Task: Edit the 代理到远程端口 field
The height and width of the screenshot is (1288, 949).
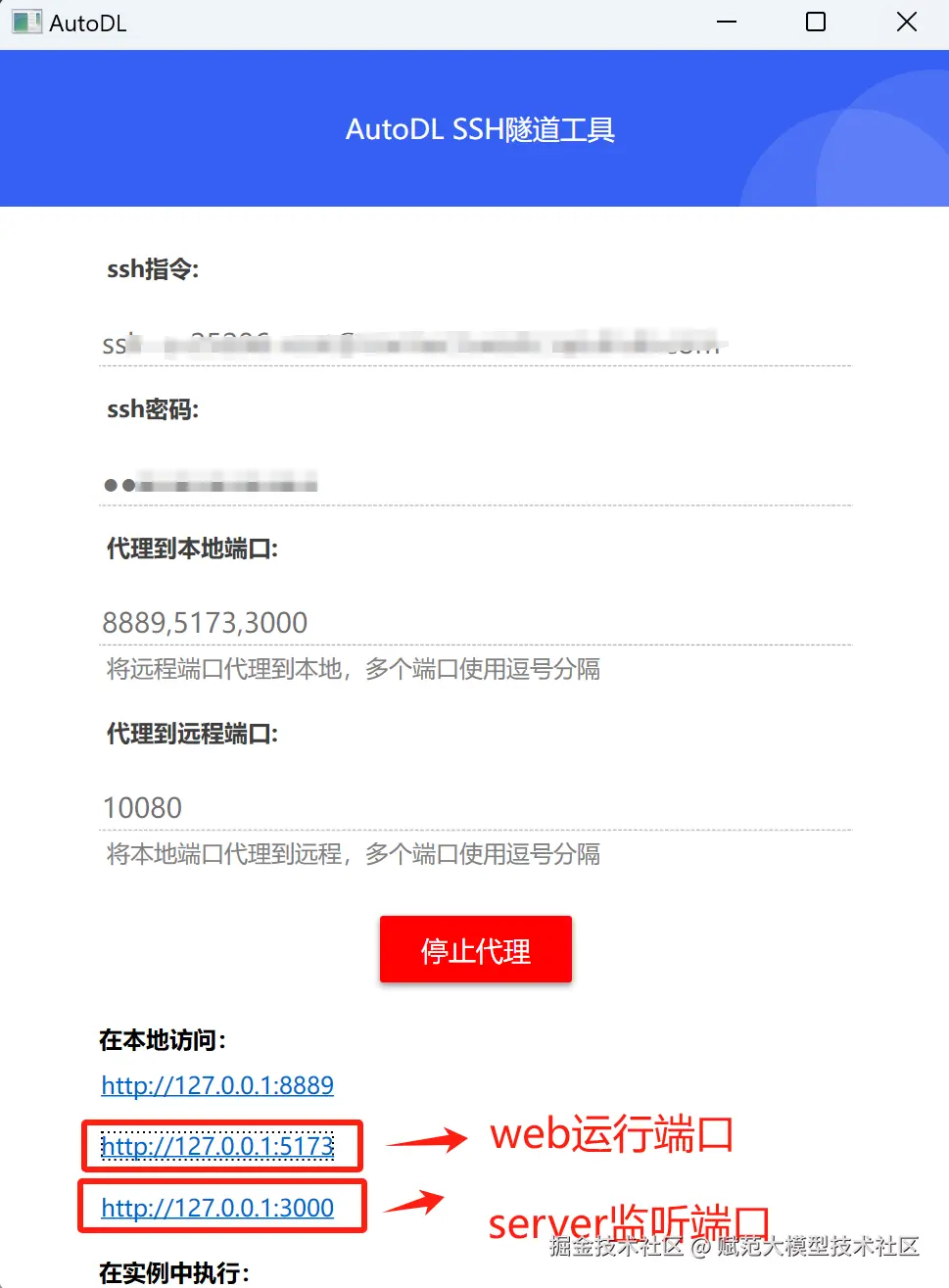Action: click(475, 808)
